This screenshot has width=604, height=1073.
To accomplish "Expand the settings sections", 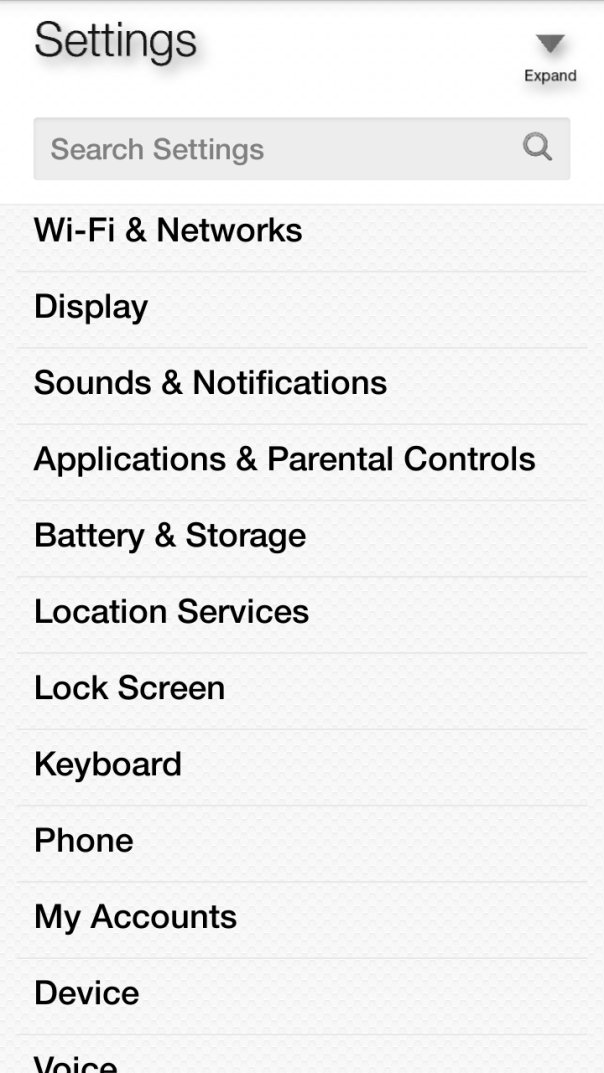I will point(550,54).
